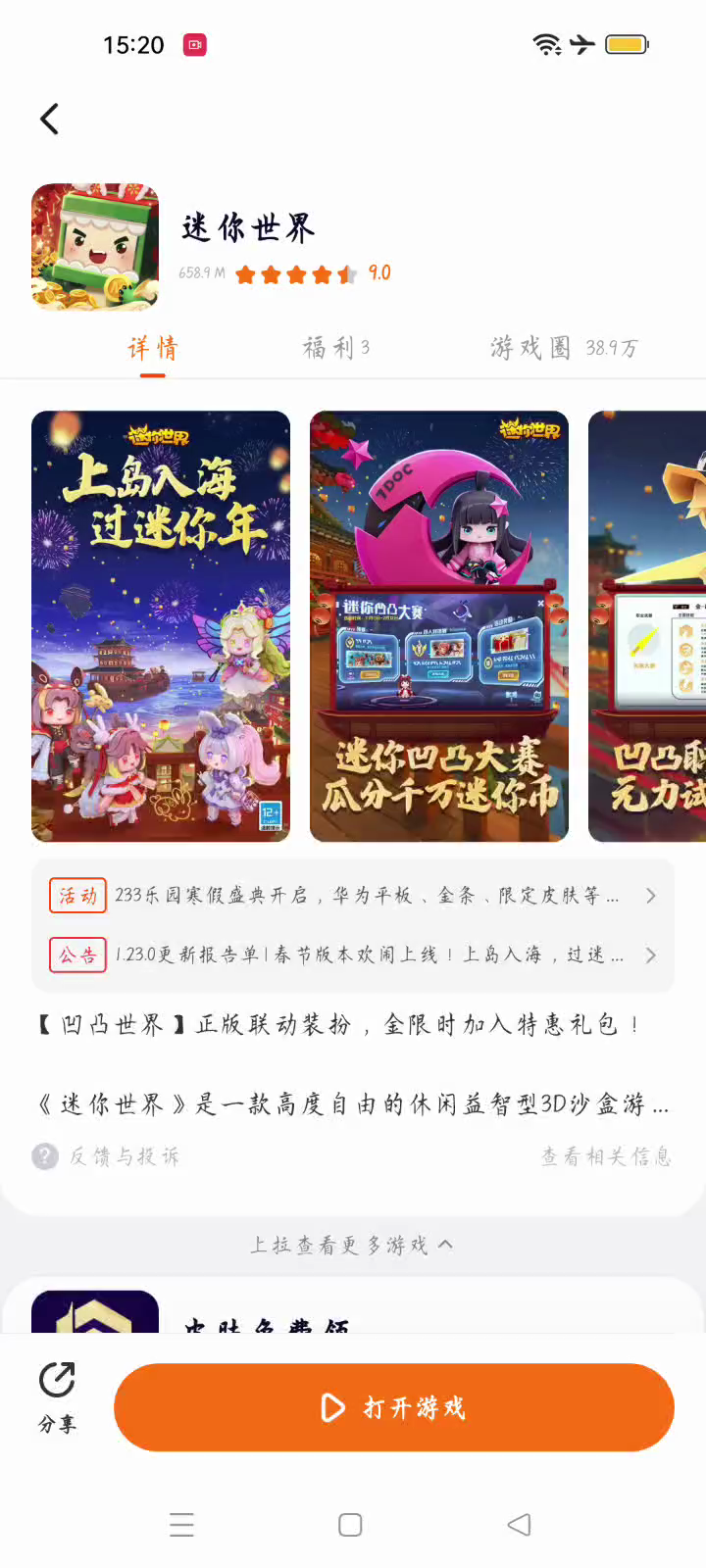Select the 详情 tab
The image size is (706, 1568).
(153, 348)
